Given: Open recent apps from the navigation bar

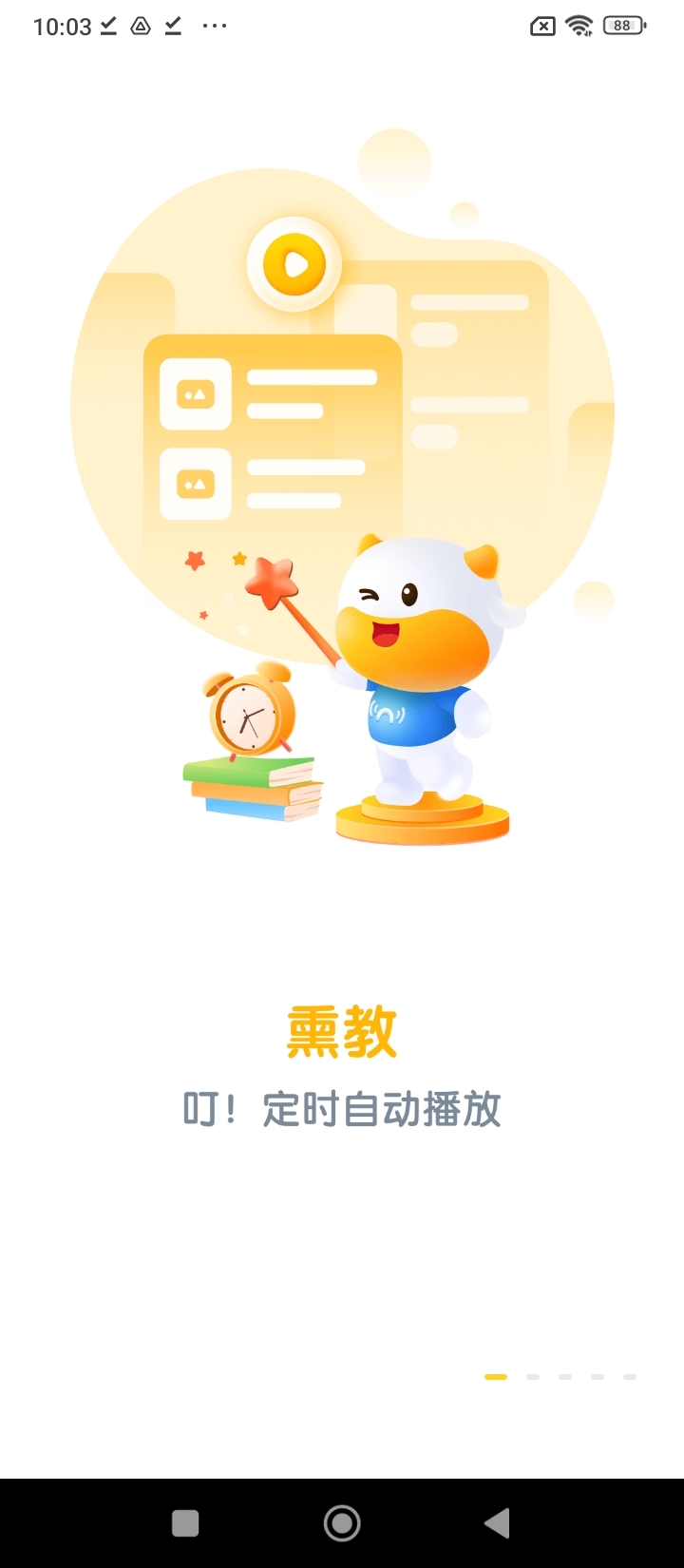Looking at the screenshot, I should point(185,1523).
